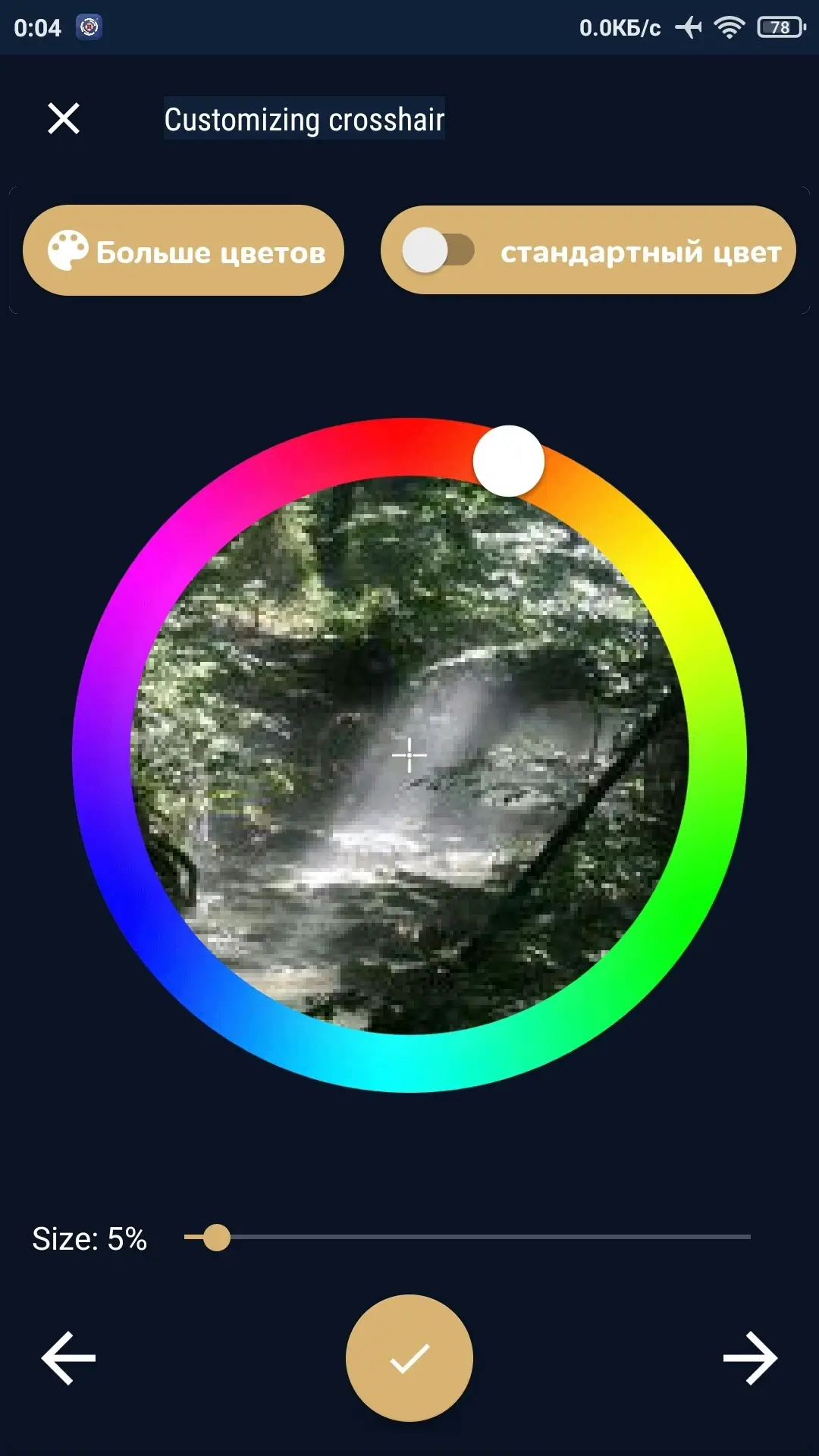Screen dimensions: 819x1456
Task: Close the Customizing crosshair screen
Action: 64,119
